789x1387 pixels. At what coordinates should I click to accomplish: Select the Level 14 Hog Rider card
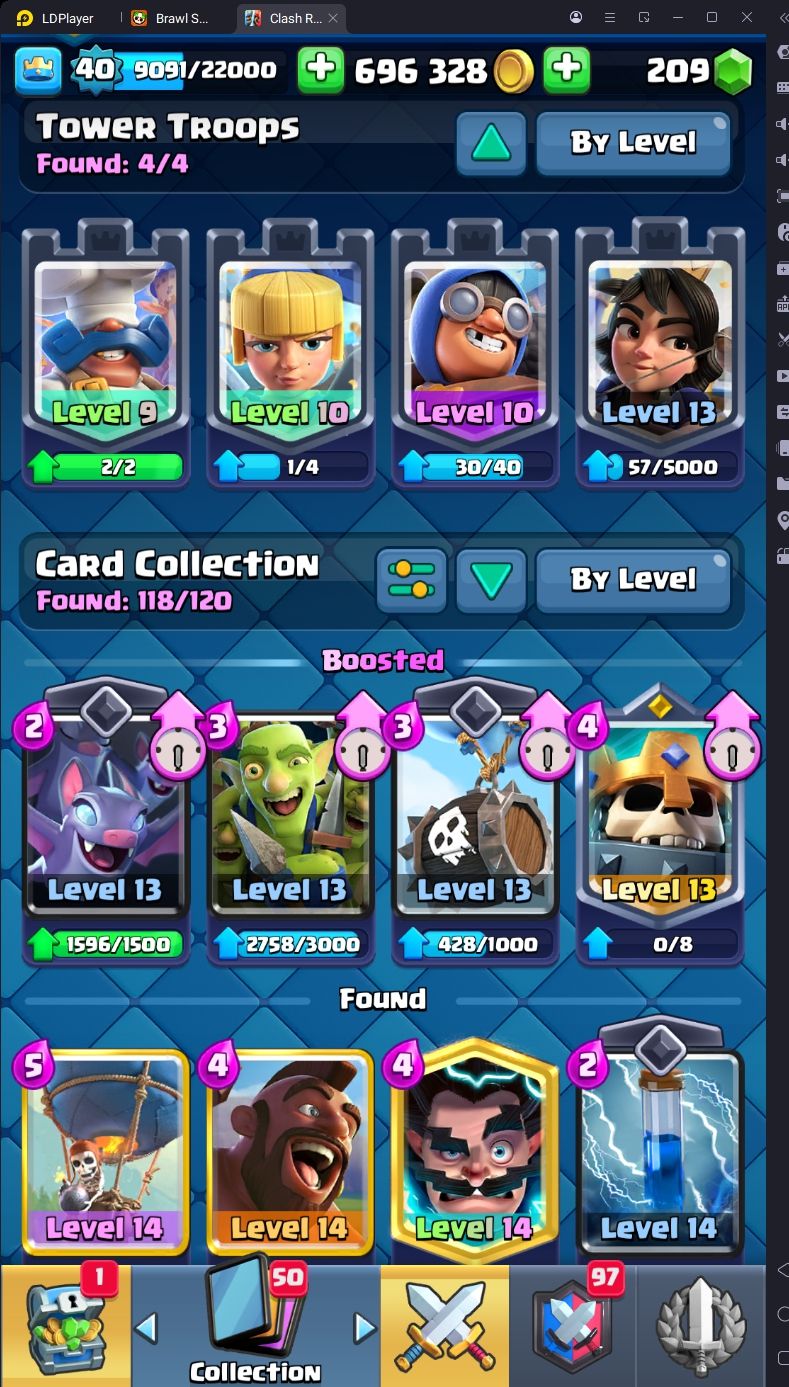click(290, 1150)
